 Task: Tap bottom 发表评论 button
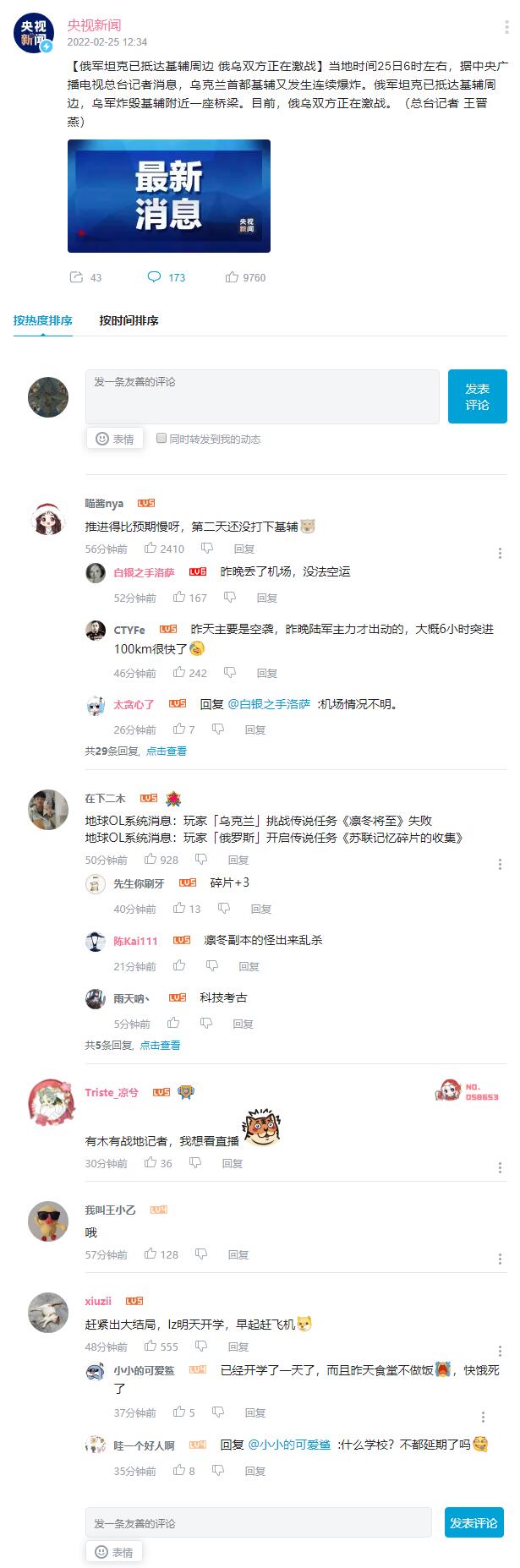(473, 1522)
